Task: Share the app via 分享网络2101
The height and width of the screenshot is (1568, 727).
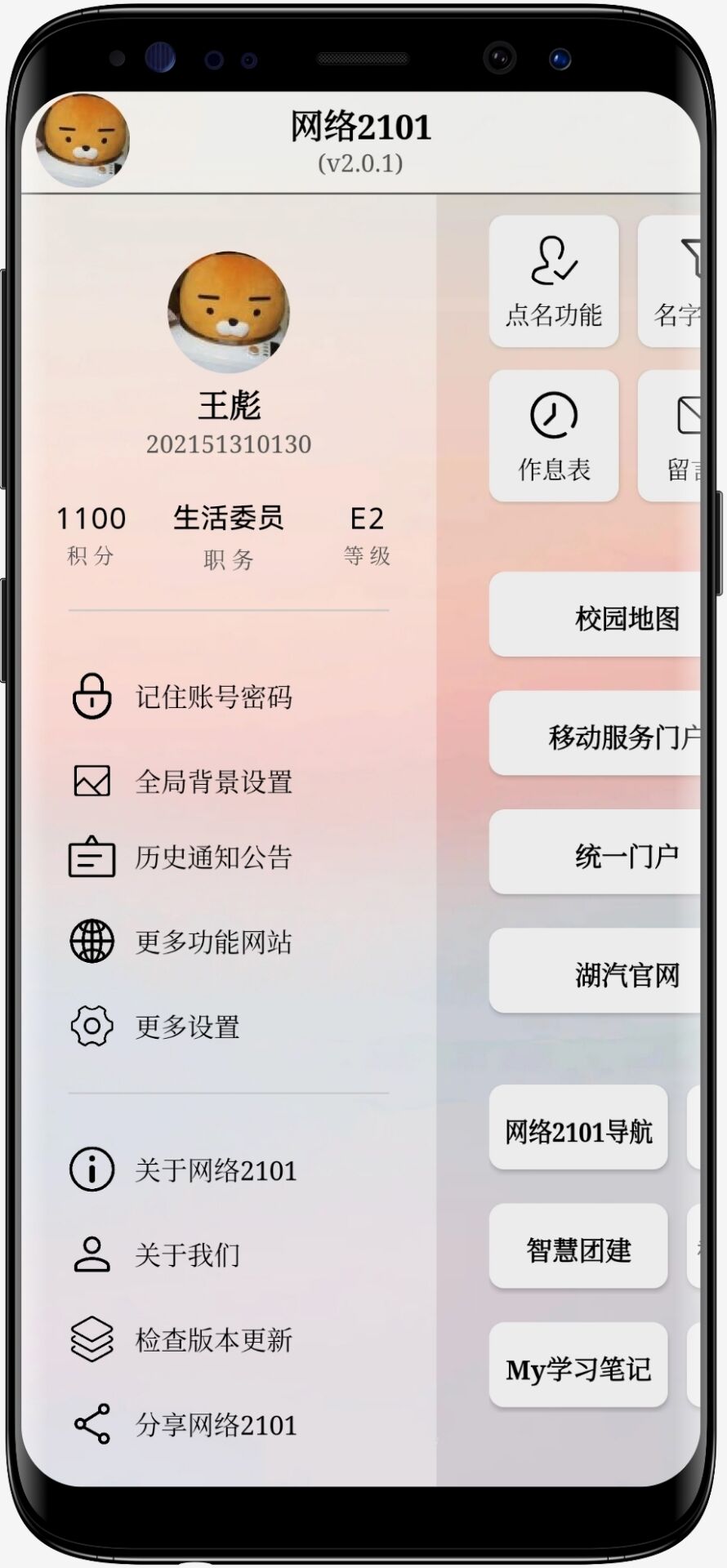Action: (x=215, y=1425)
